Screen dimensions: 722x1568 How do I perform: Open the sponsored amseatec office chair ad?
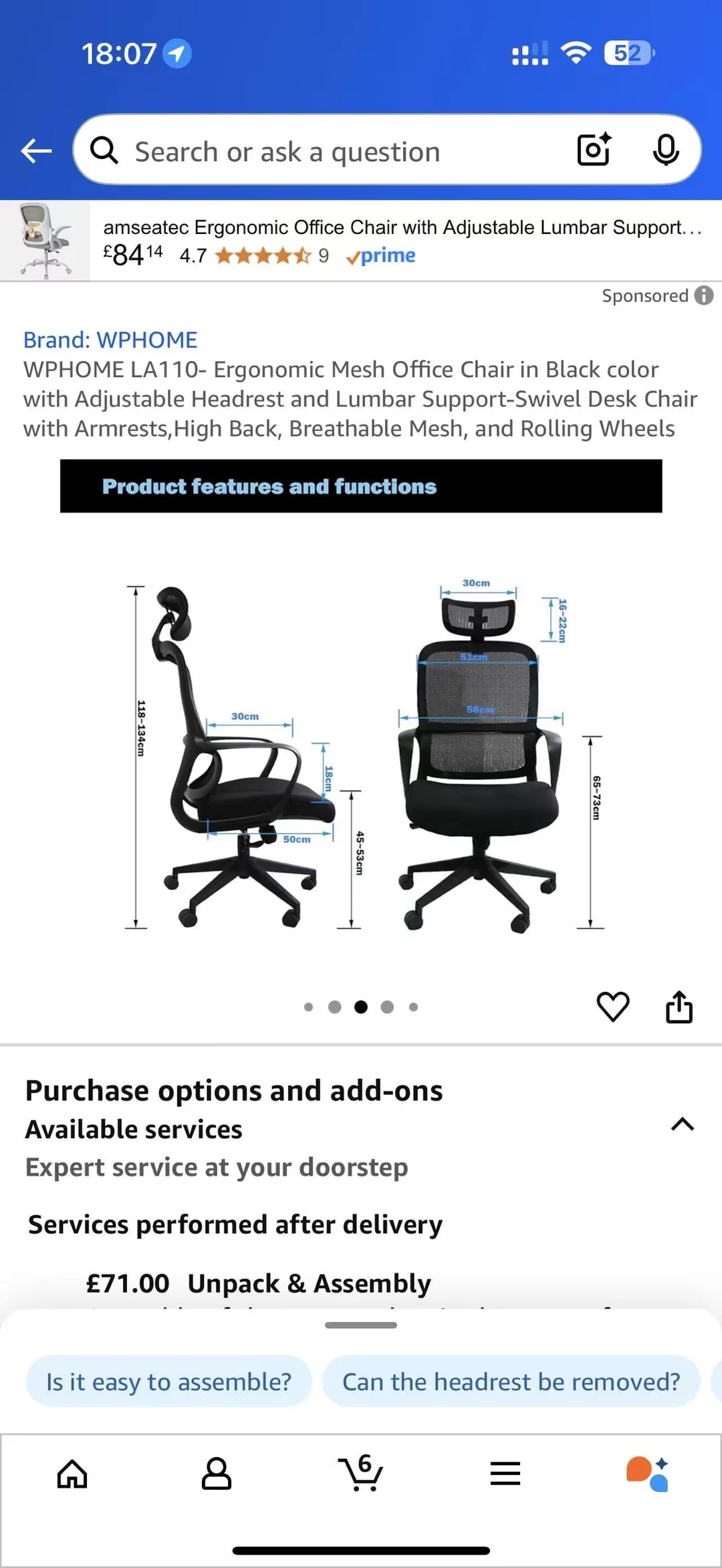tap(361, 241)
